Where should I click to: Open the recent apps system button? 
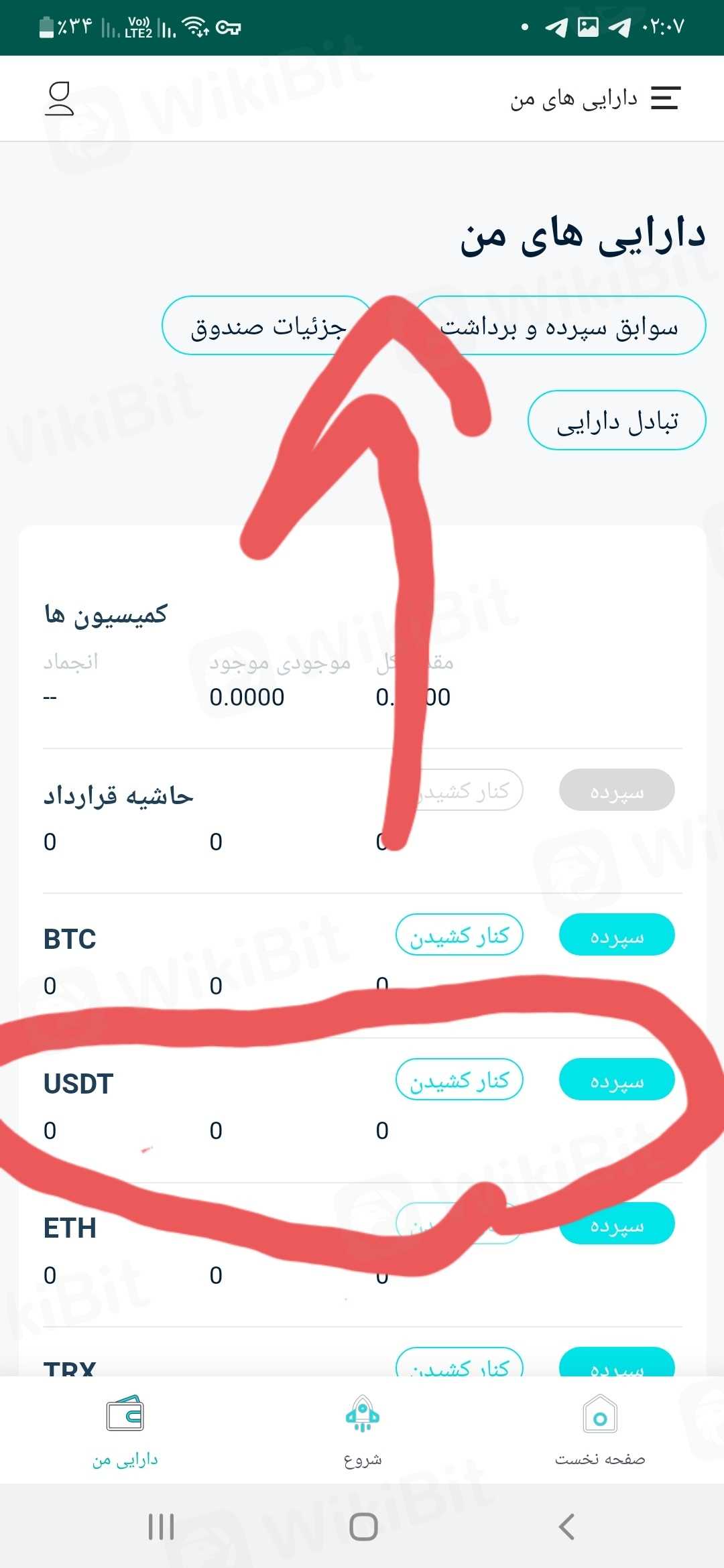161,1527
